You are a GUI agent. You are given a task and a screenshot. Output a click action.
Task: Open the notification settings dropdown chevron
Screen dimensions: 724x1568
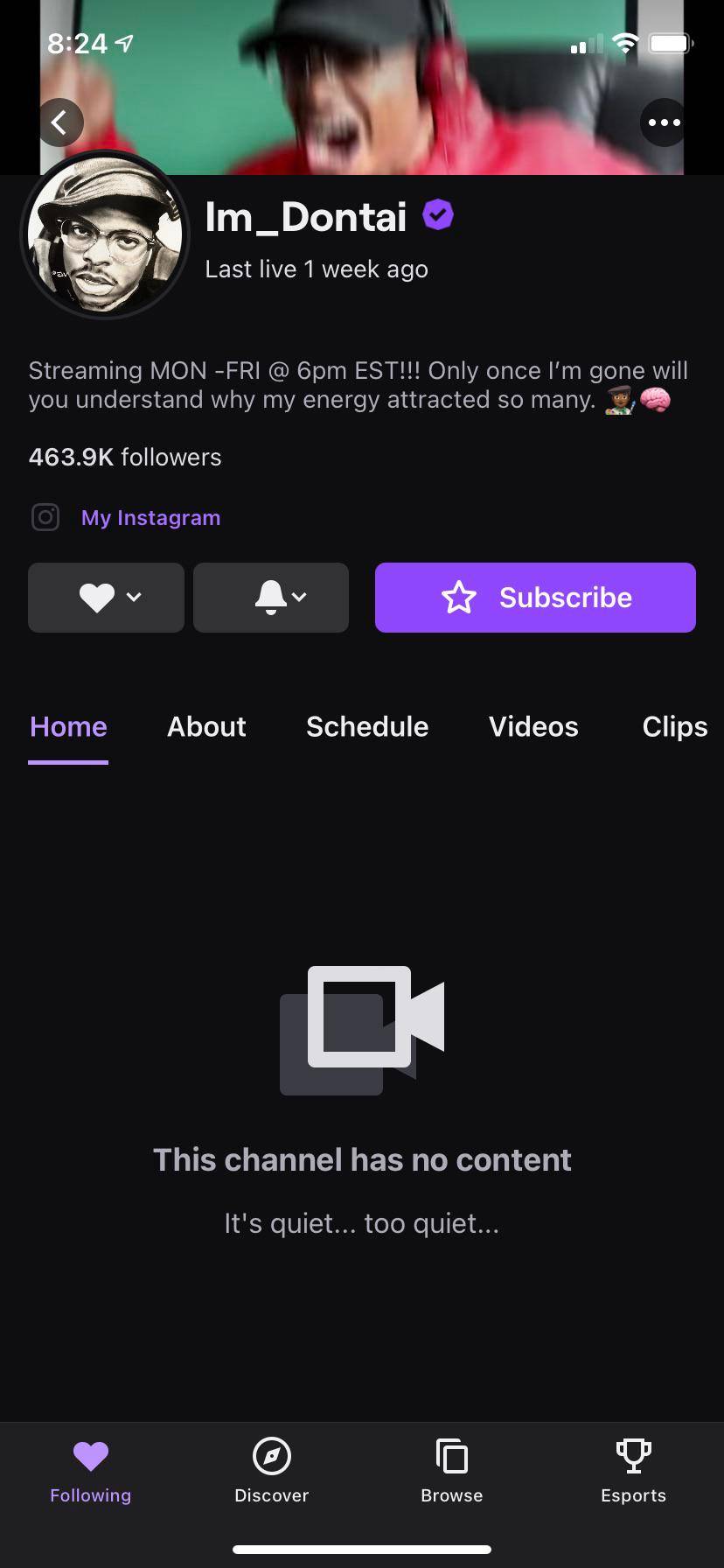297,598
